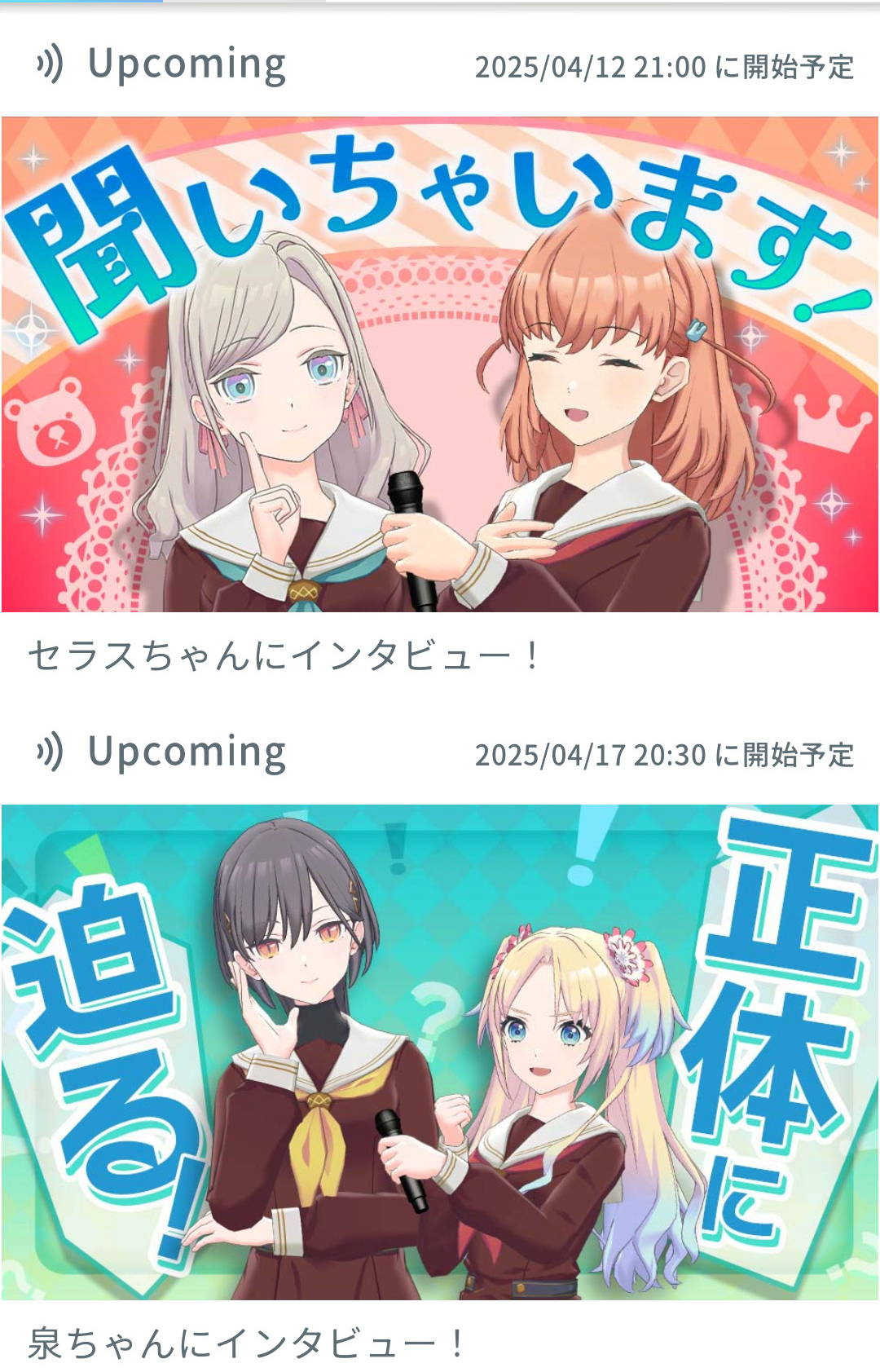The image size is (880, 1372).
Task: Open the セラスちゃんにインタビュー stream card
Action: [440, 364]
